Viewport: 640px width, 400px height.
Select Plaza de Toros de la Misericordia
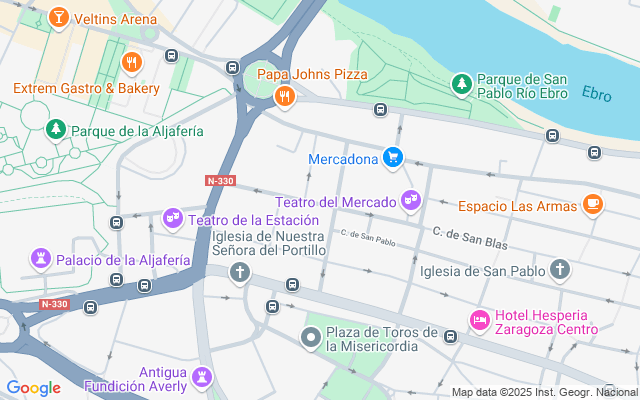pyautogui.click(x=311, y=339)
